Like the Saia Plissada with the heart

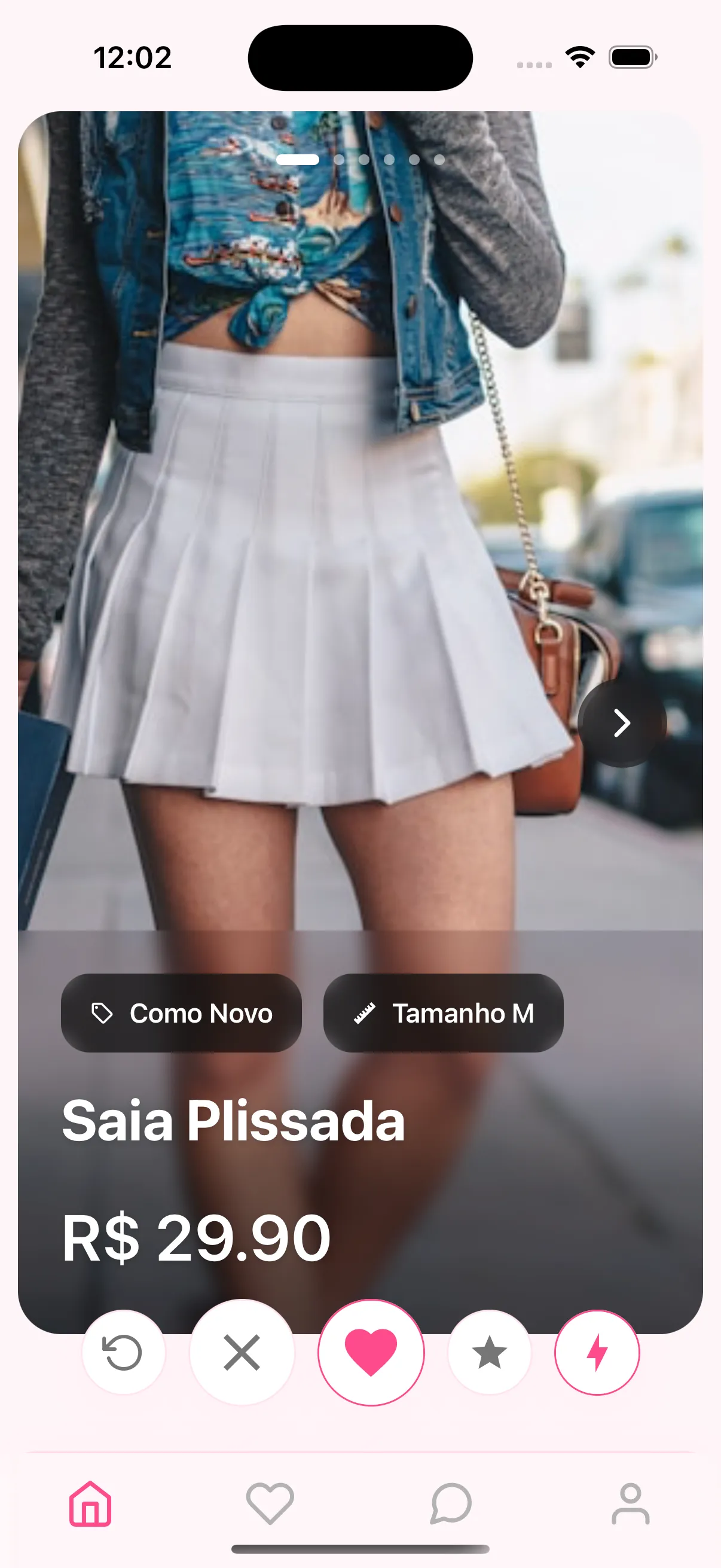[371, 1352]
